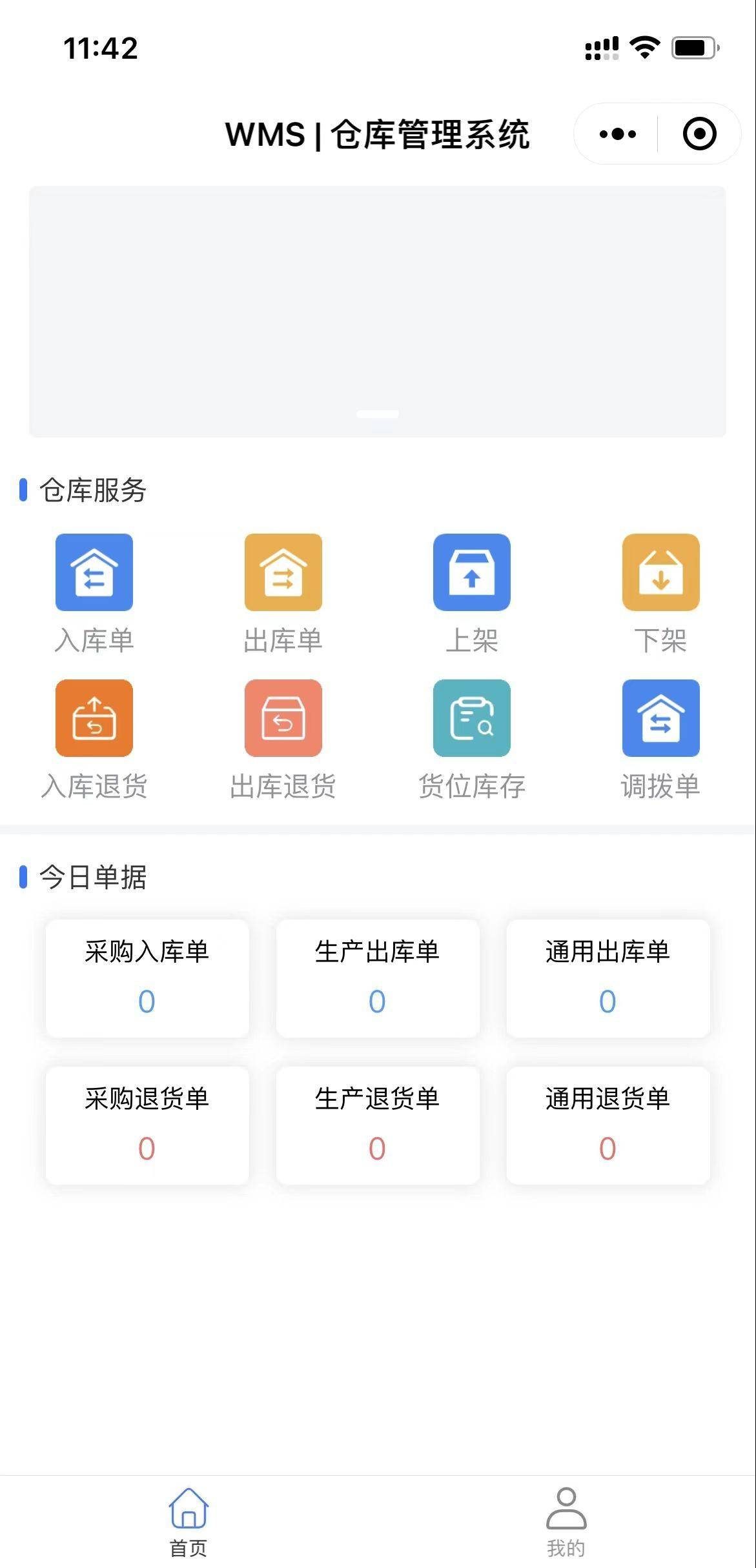View today's 生产退货单 card
The image size is (756, 1568).
pyautogui.click(x=378, y=1125)
